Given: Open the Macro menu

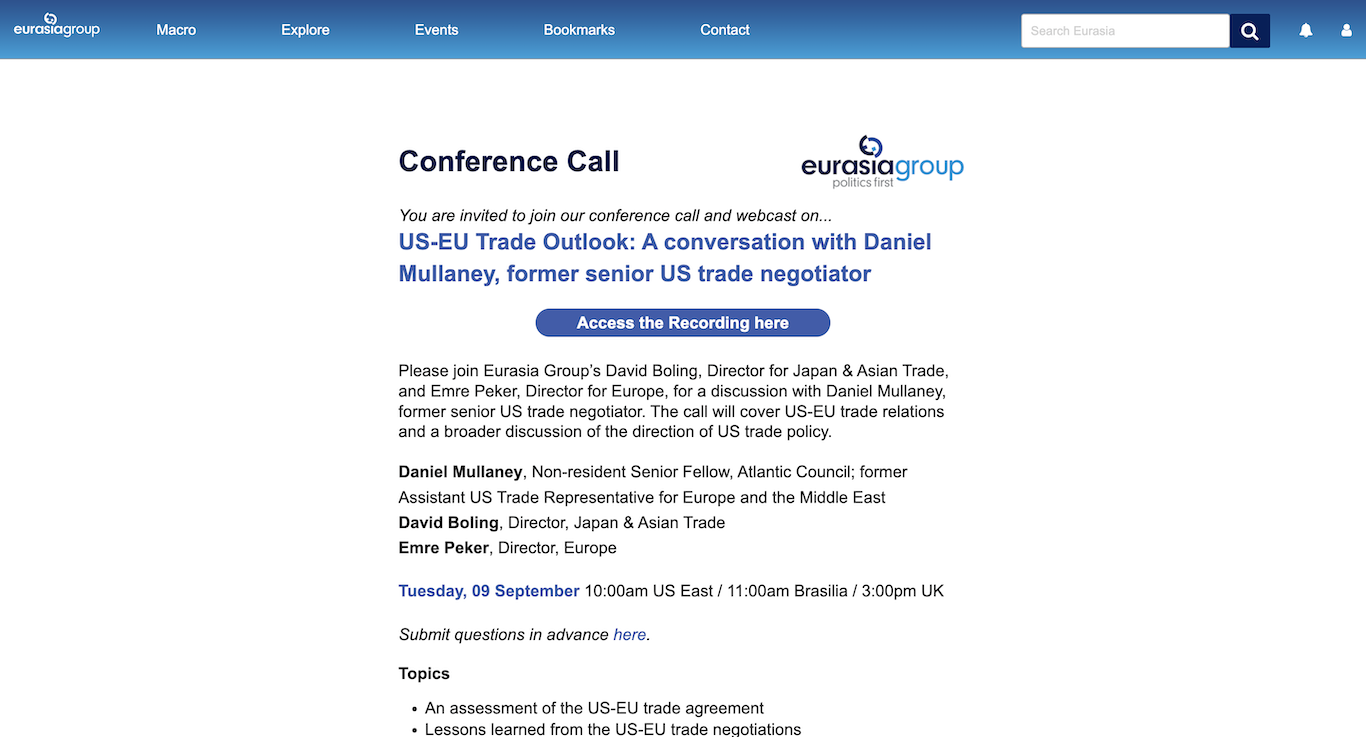Looking at the screenshot, I should [x=176, y=30].
